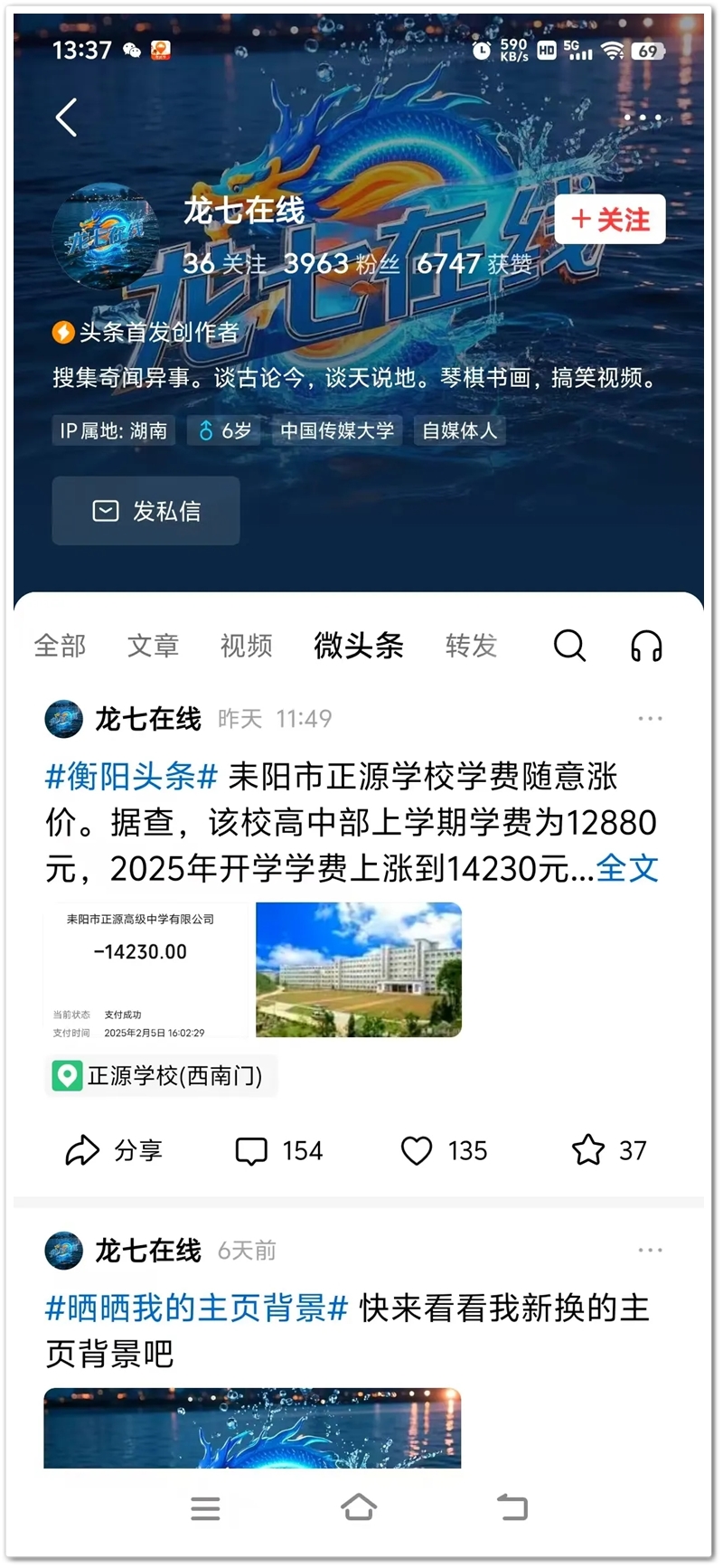Open location 正源学校(西南门)
This screenshot has height=1568, width=723.
pyautogui.click(x=161, y=1076)
